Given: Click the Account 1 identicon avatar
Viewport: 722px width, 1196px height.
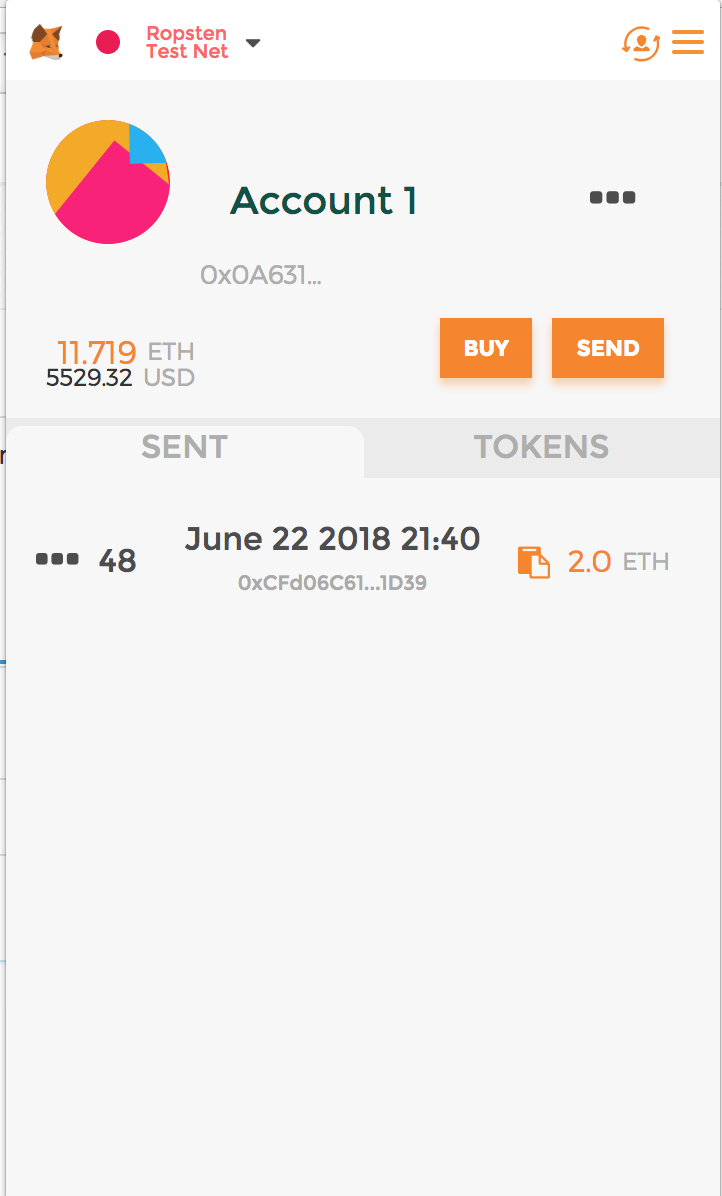Looking at the screenshot, I should click(x=107, y=181).
